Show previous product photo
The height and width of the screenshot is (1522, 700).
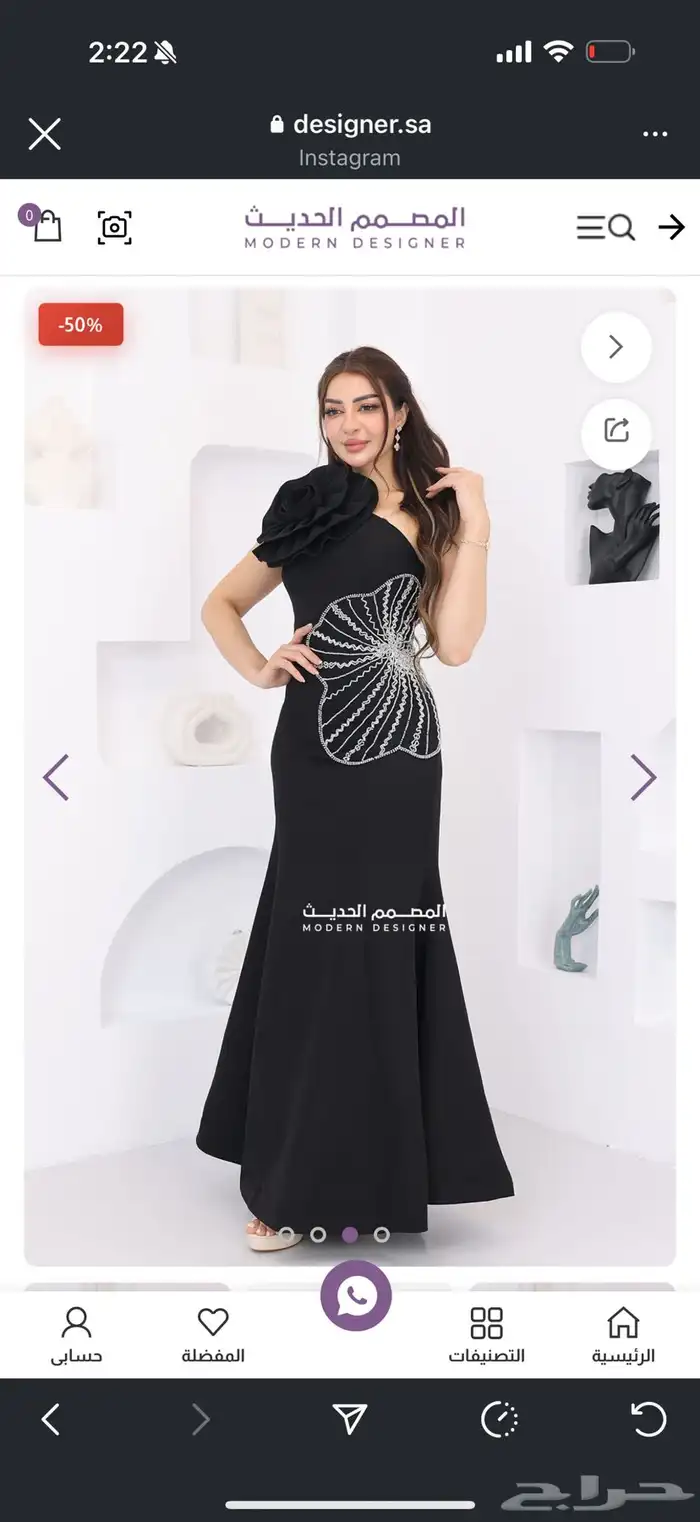point(56,777)
